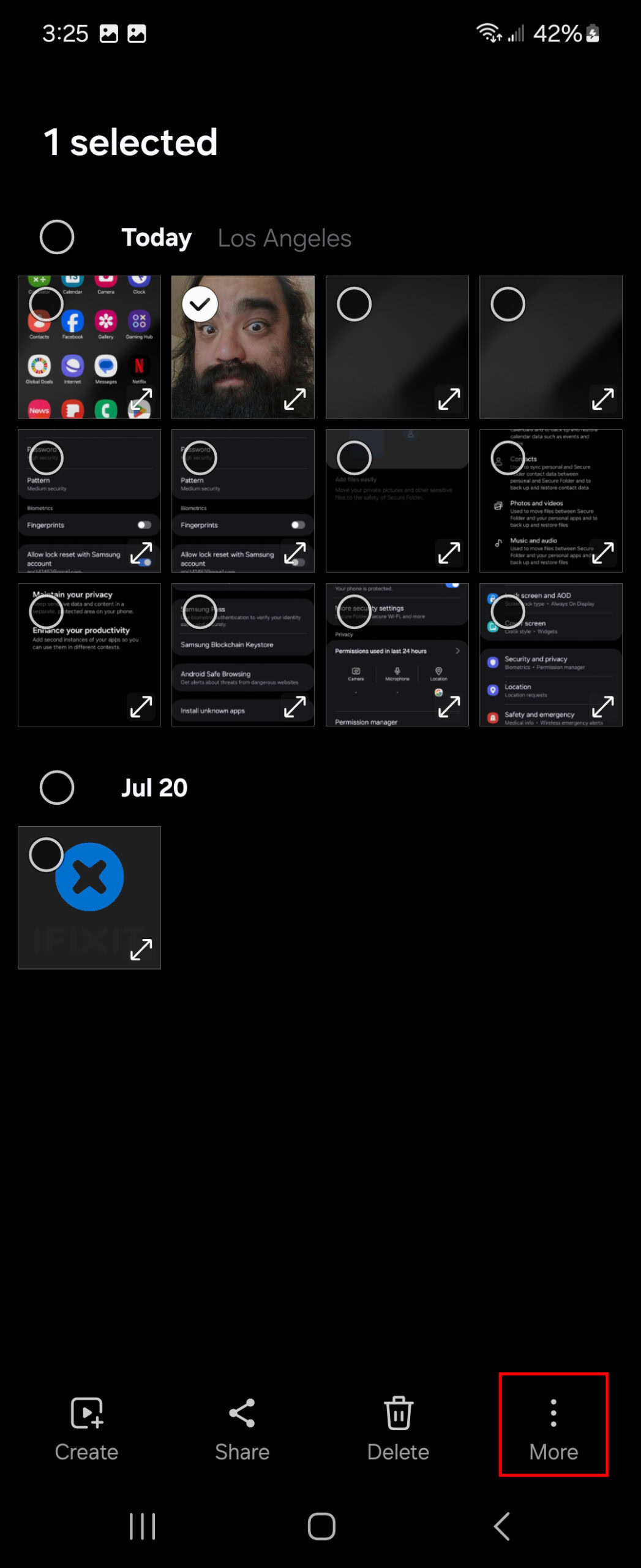Select the Security and privacy settings screenshot
Image resolution: width=641 pixels, height=1568 pixels.
point(508,611)
